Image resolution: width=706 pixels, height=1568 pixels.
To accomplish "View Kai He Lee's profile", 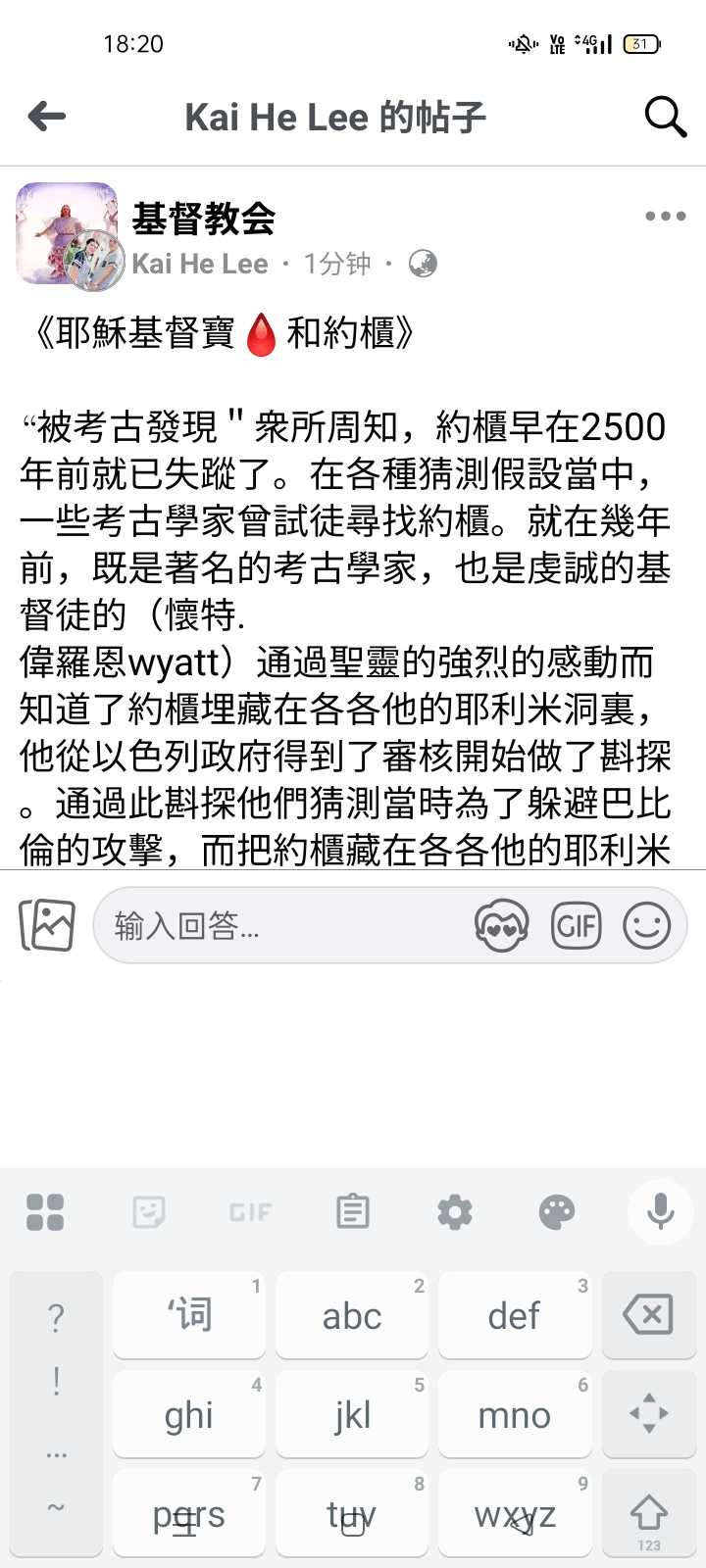I will tap(200, 264).
